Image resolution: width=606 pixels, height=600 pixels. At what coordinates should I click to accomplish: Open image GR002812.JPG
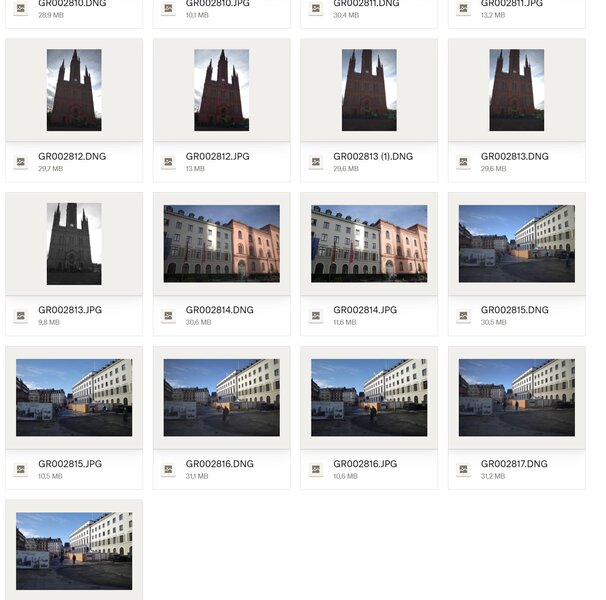coord(221,90)
